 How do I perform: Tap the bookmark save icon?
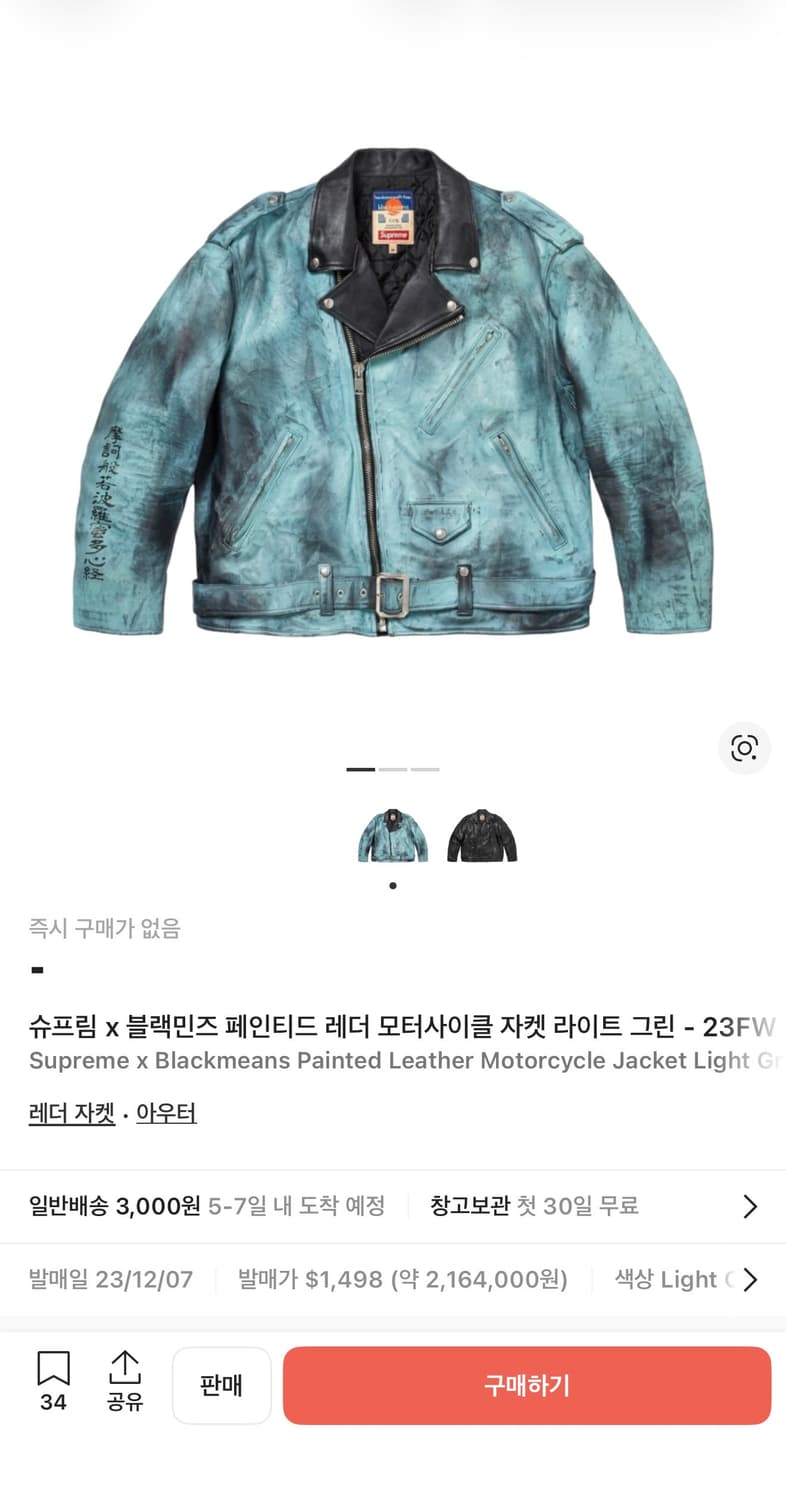51,1368
